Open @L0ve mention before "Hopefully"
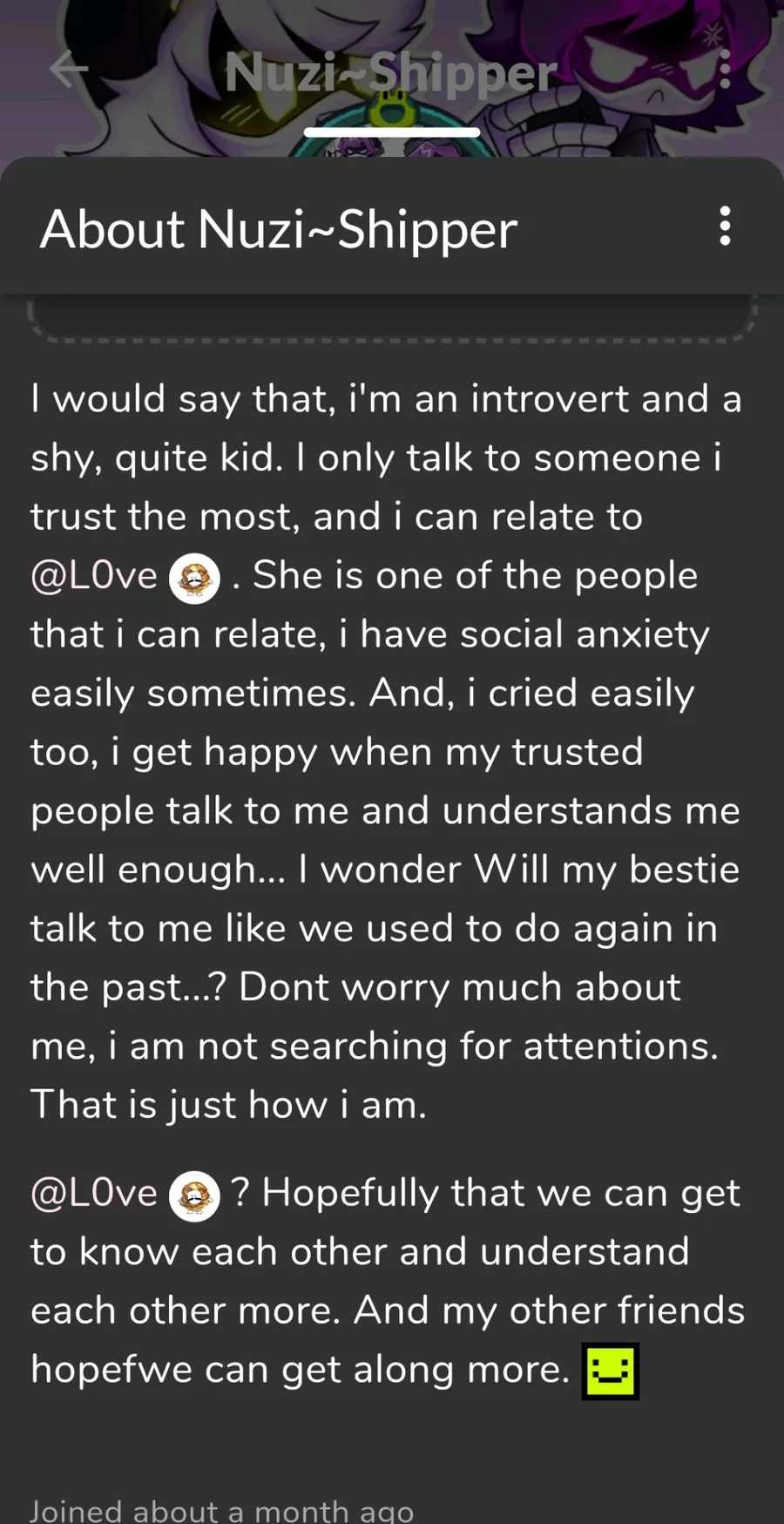 (125, 1195)
